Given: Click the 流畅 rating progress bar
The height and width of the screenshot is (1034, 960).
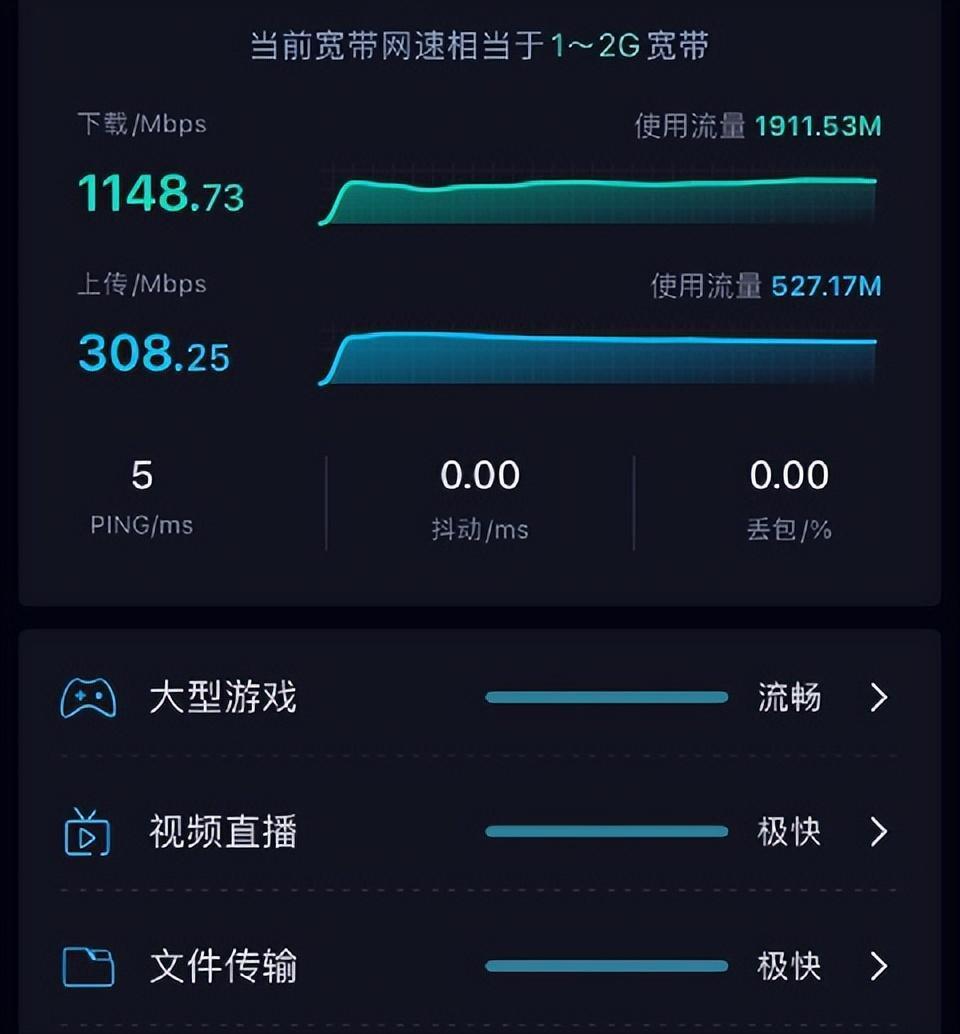Looking at the screenshot, I should coord(605,698).
